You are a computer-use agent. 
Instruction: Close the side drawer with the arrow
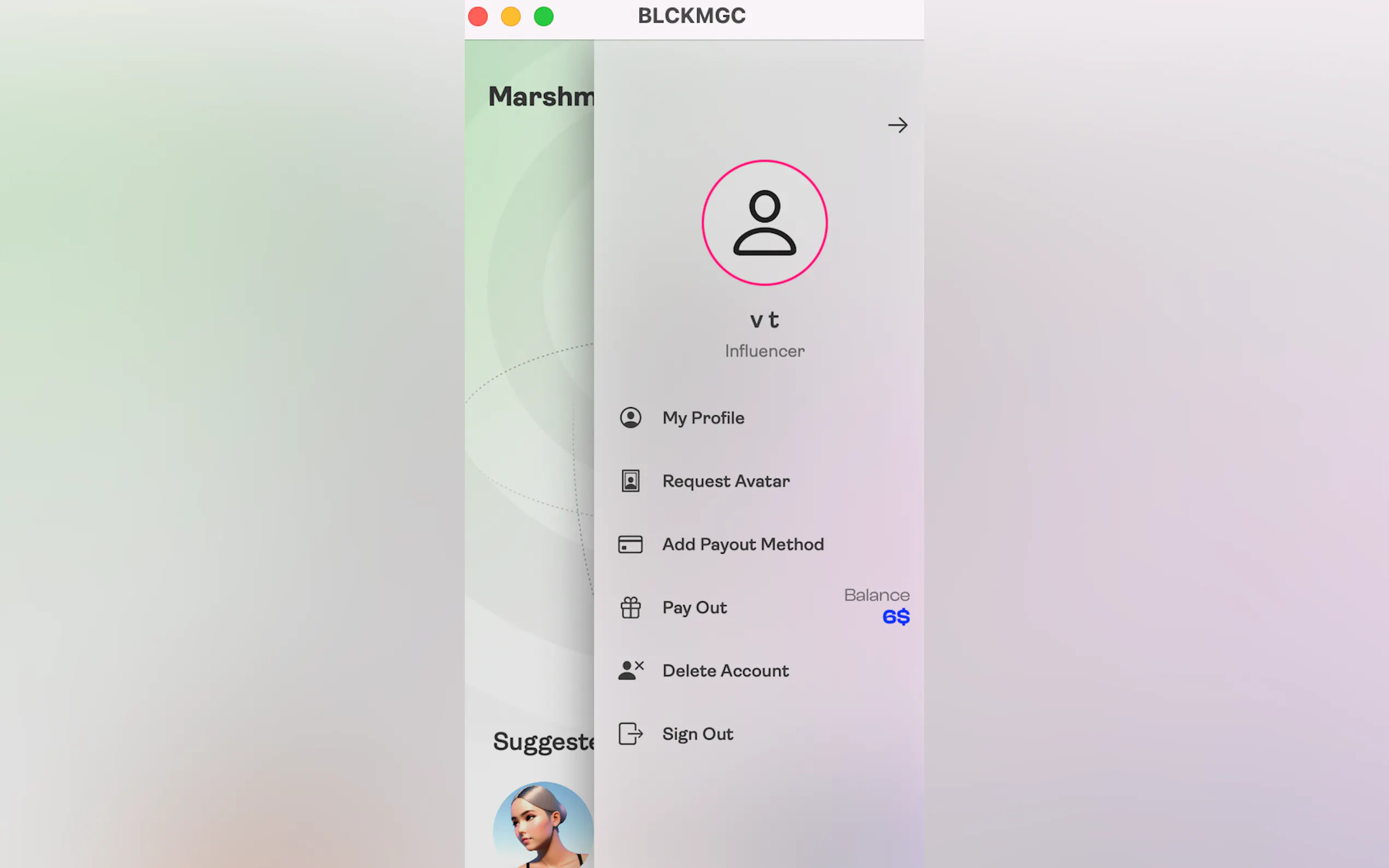click(897, 125)
